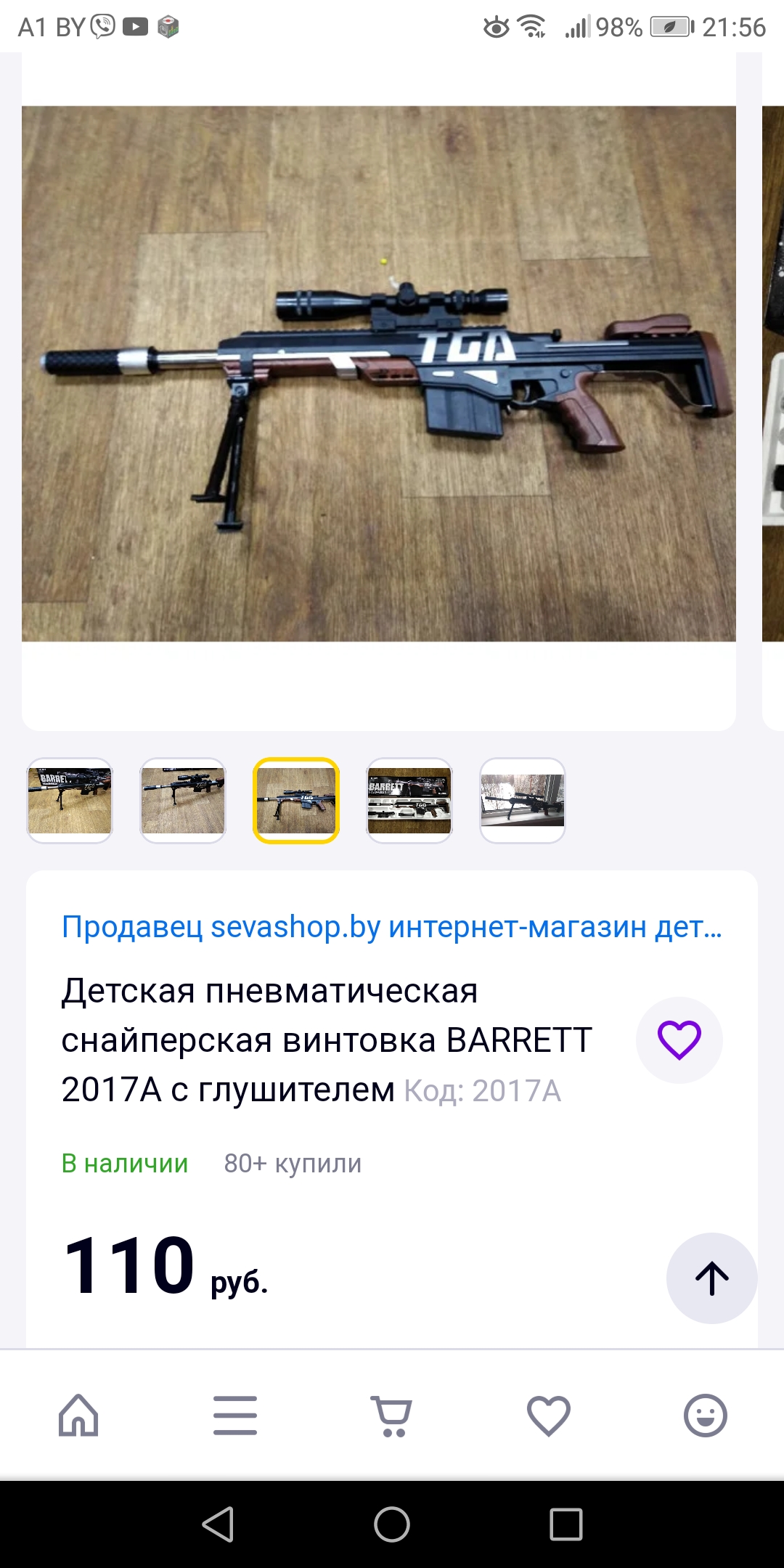The height and width of the screenshot is (1568, 784).
Task: Select the fifth thumbnail by the window
Action: click(x=523, y=801)
